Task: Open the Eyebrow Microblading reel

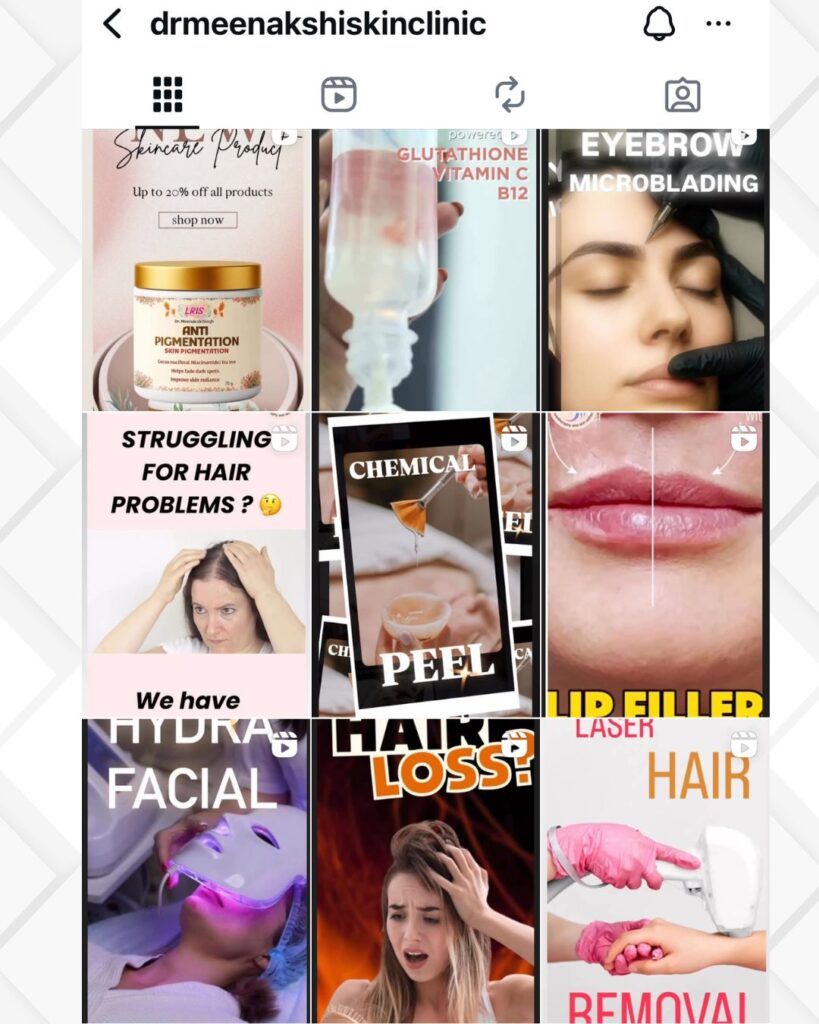Action: point(656,270)
